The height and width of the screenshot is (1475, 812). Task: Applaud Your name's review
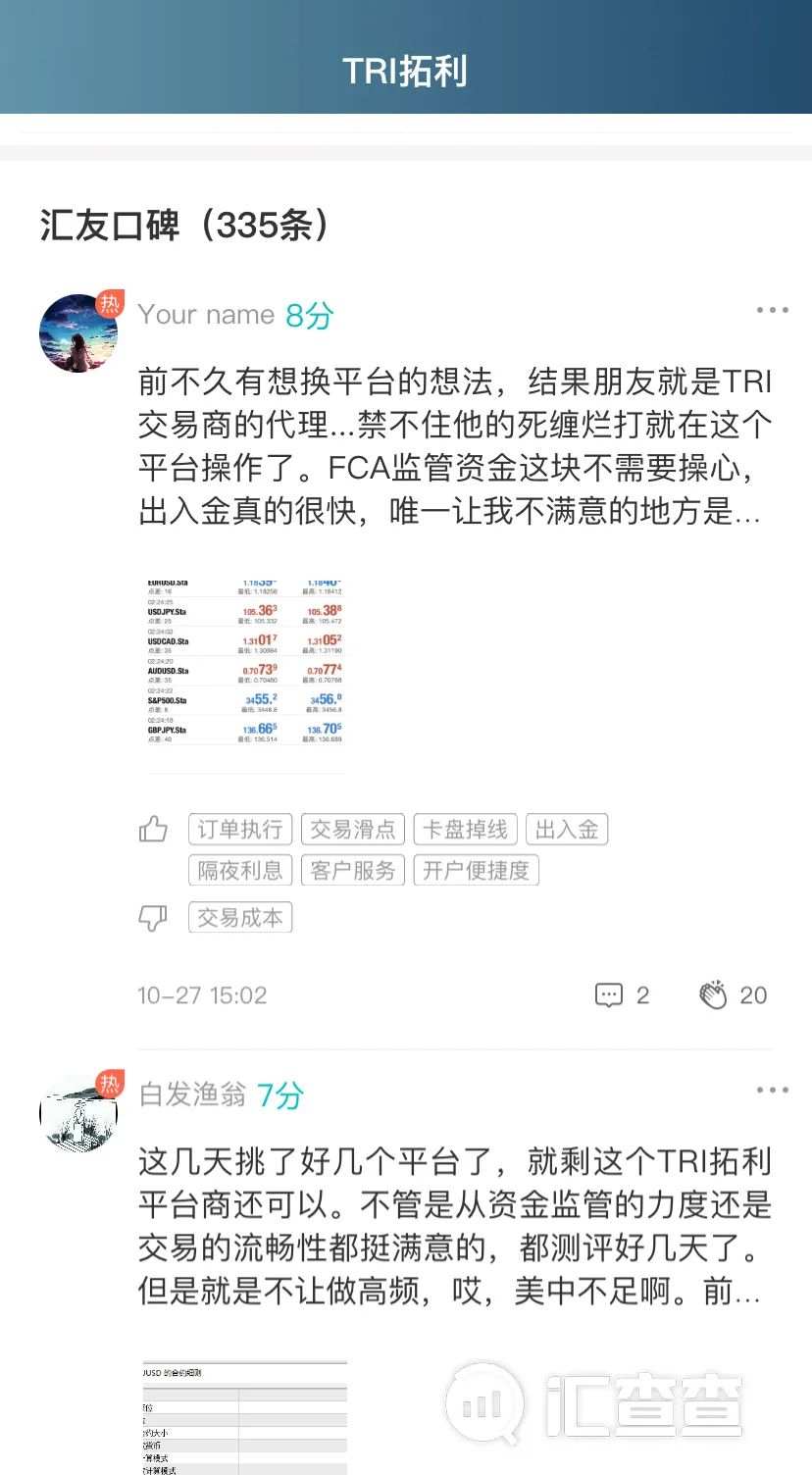[732, 995]
